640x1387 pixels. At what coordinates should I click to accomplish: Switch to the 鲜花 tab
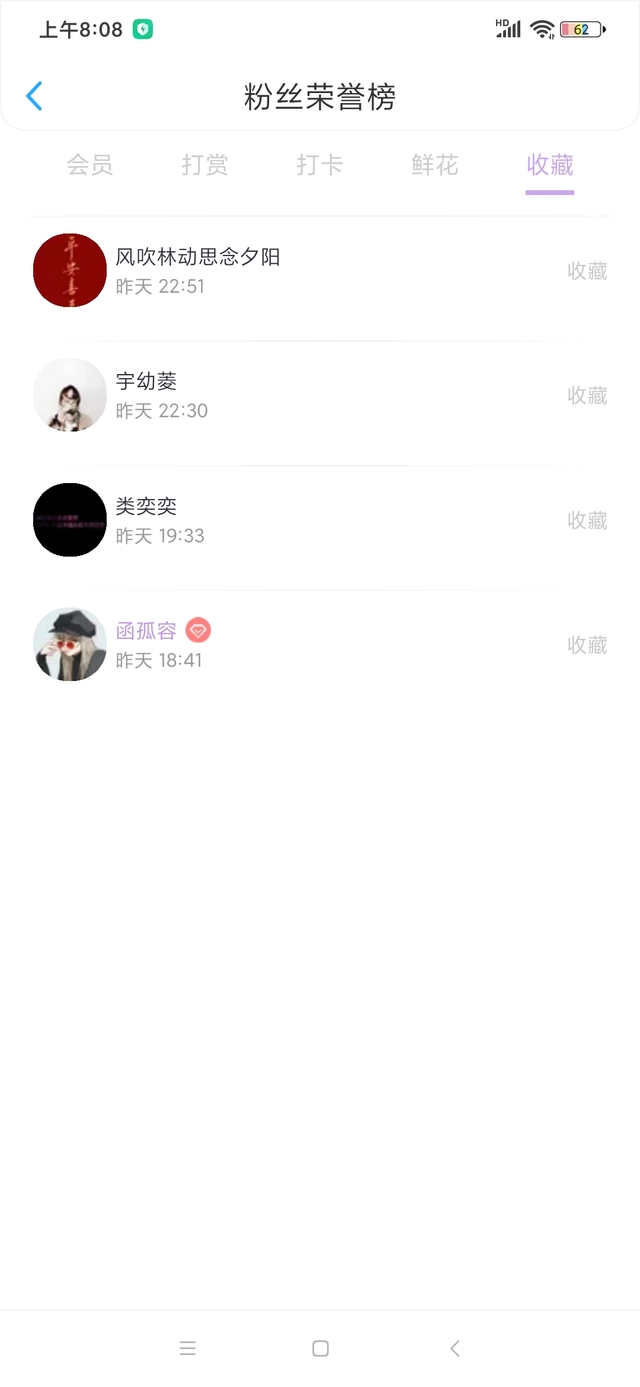[x=435, y=165]
